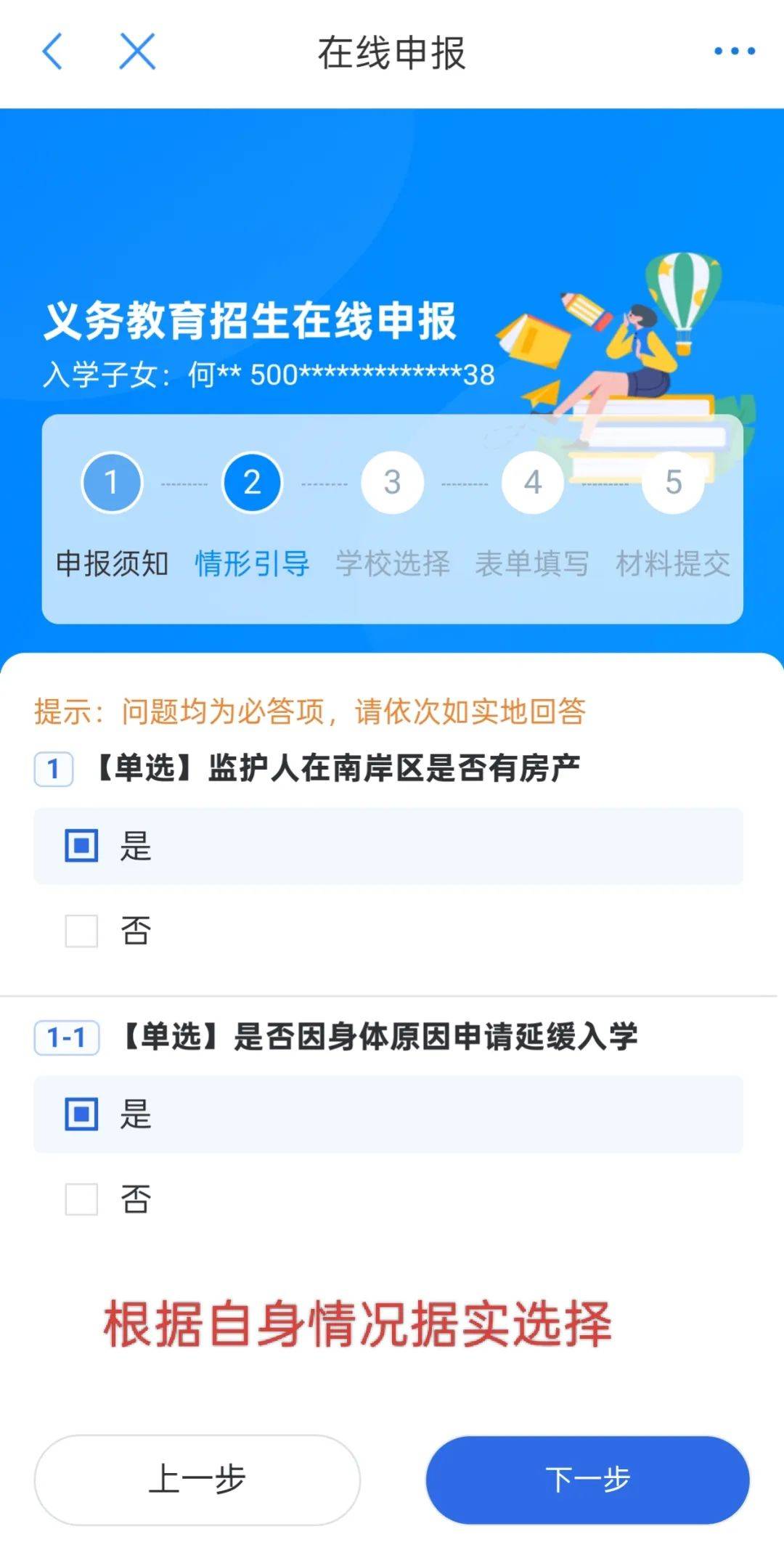Select 是 for 是否因身体原因申请延缓入学
The height and width of the screenshot is (1558, 784).
tap(81, 1114)
